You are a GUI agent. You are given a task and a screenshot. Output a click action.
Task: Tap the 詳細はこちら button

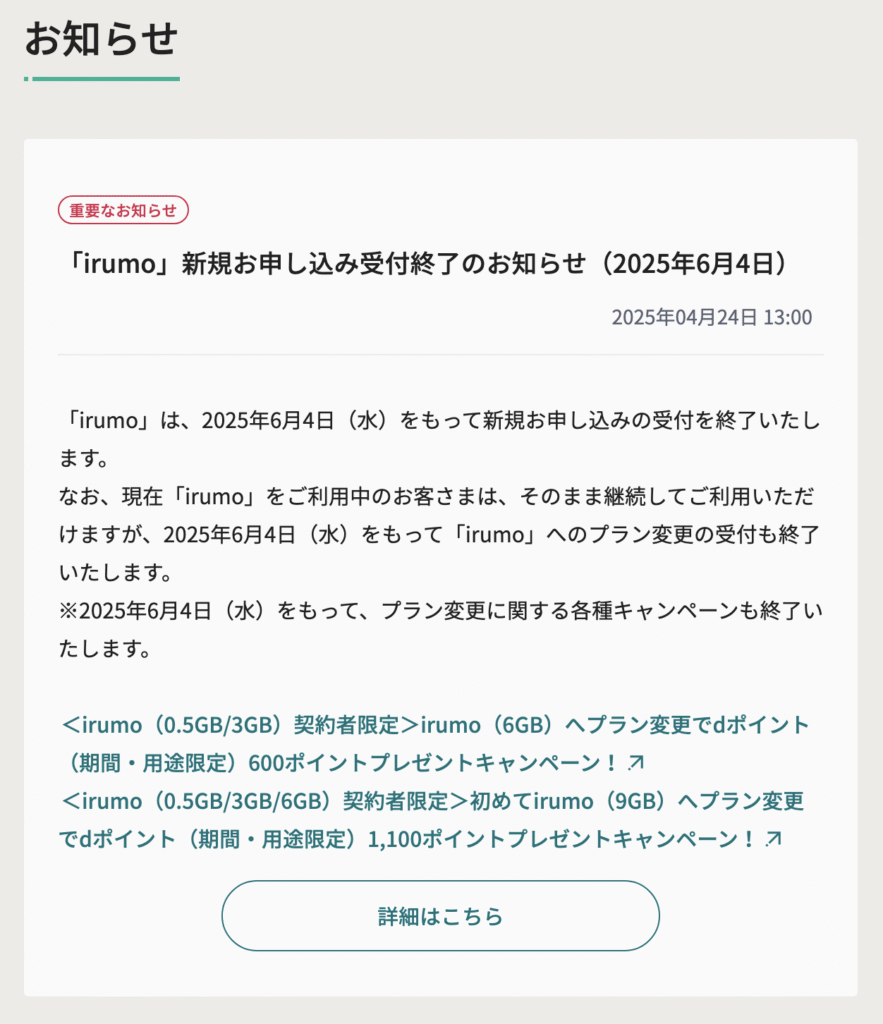coord(440,915)
